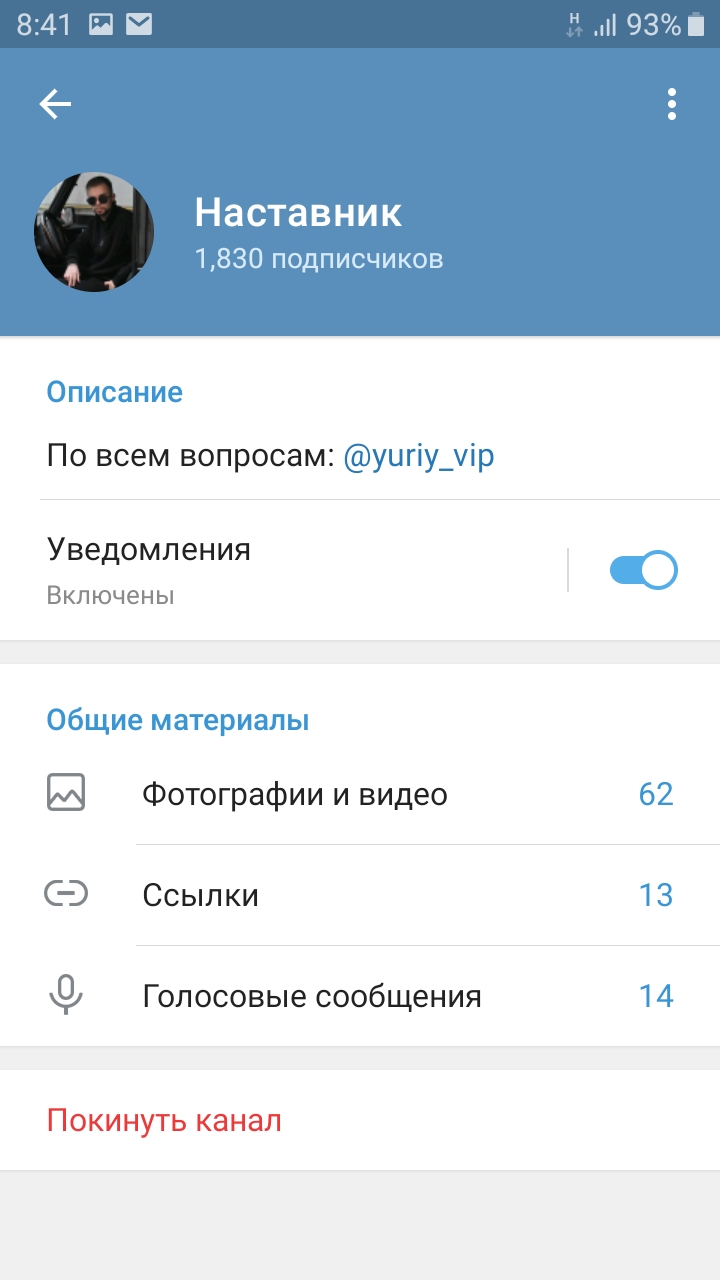Open the three-dot overflow menu
The image size is (720, 1280).
click(x=672, y=104)
